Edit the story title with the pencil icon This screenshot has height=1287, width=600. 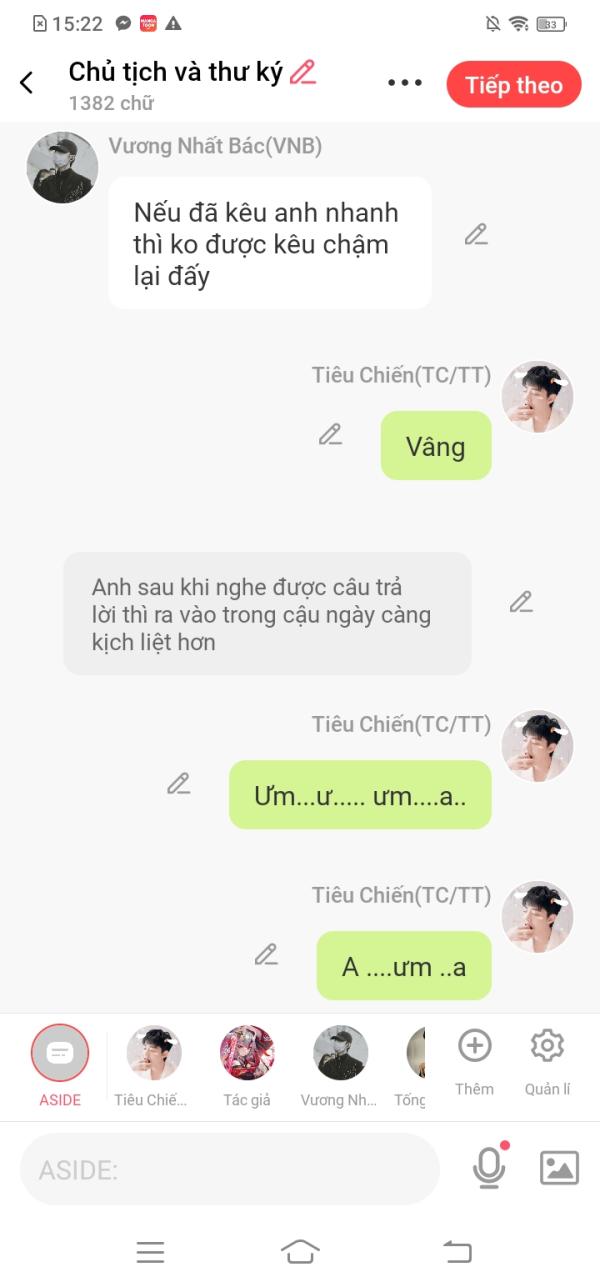(302, 72)
